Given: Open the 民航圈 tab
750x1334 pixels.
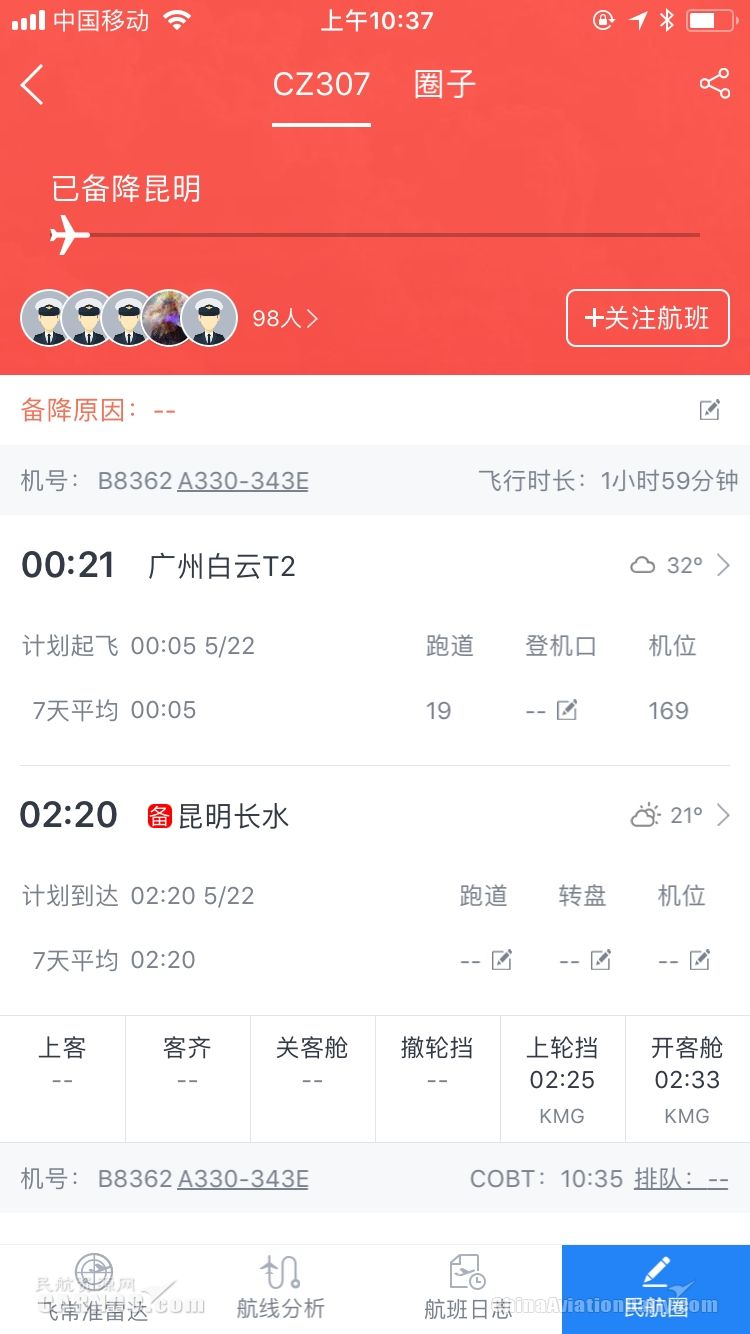Looking at the screenshot, I should [656, 1289].
